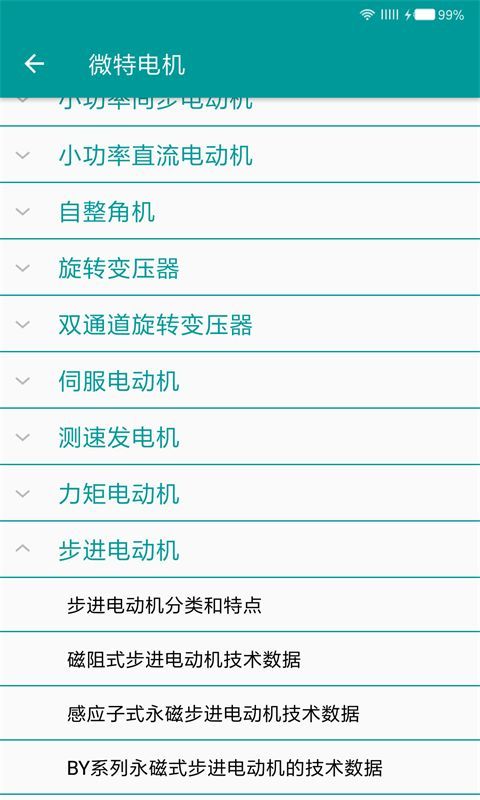Open 感应子式永磁步进电动机技术数据

pos(240,713)
